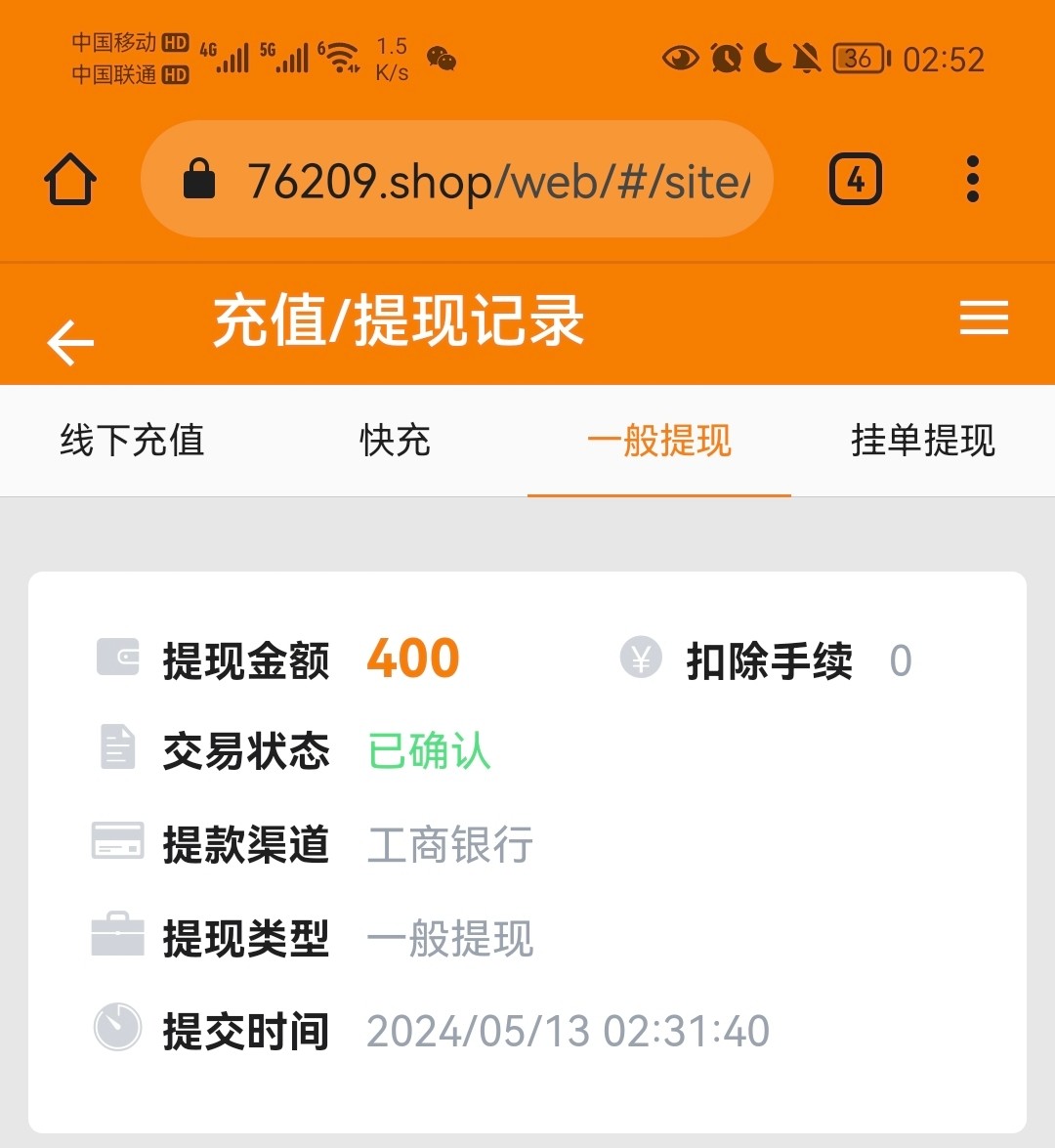
Task: Switch to the 线下充值 tab
Action: [132, 441]
